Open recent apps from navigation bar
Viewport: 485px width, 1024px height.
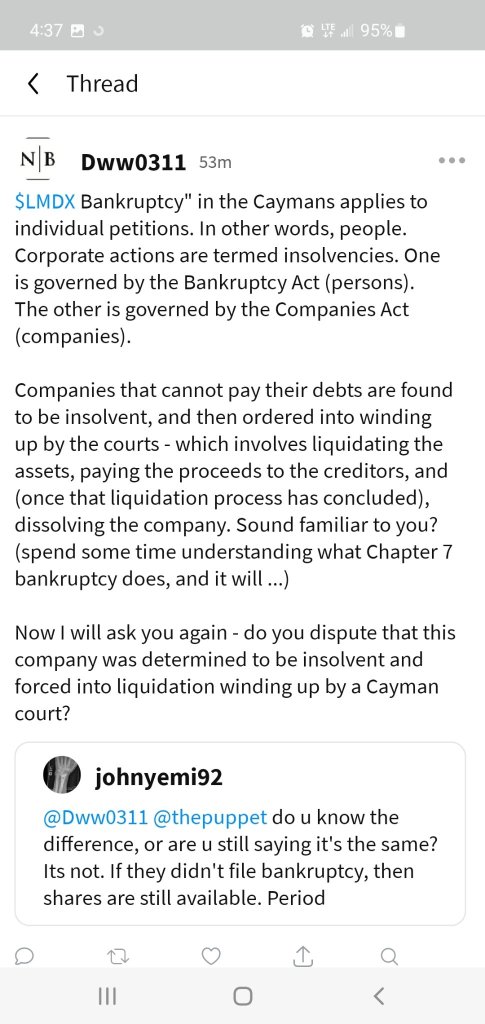point(106,996)
